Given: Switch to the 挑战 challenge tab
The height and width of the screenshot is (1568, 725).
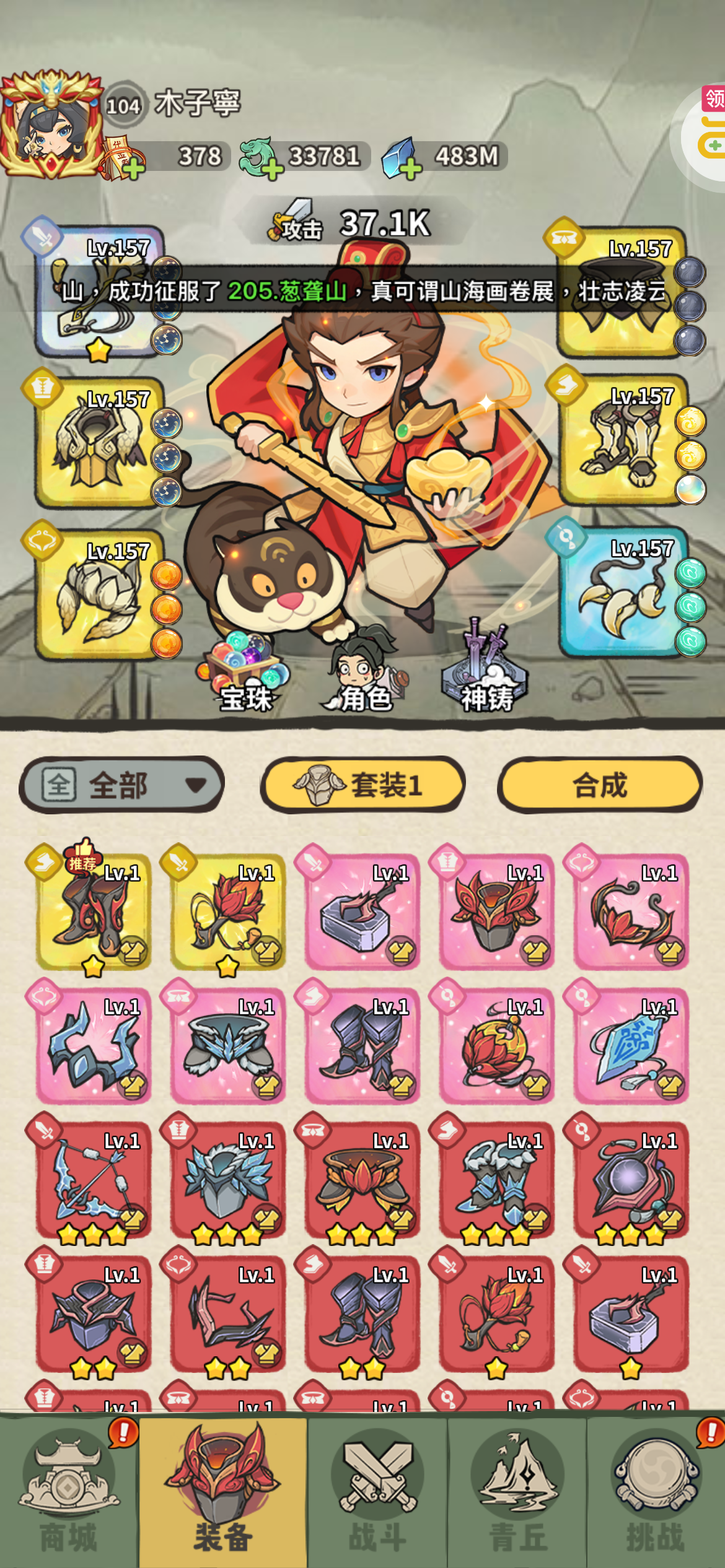Looking at the screenshot, I should [656, 1492].
